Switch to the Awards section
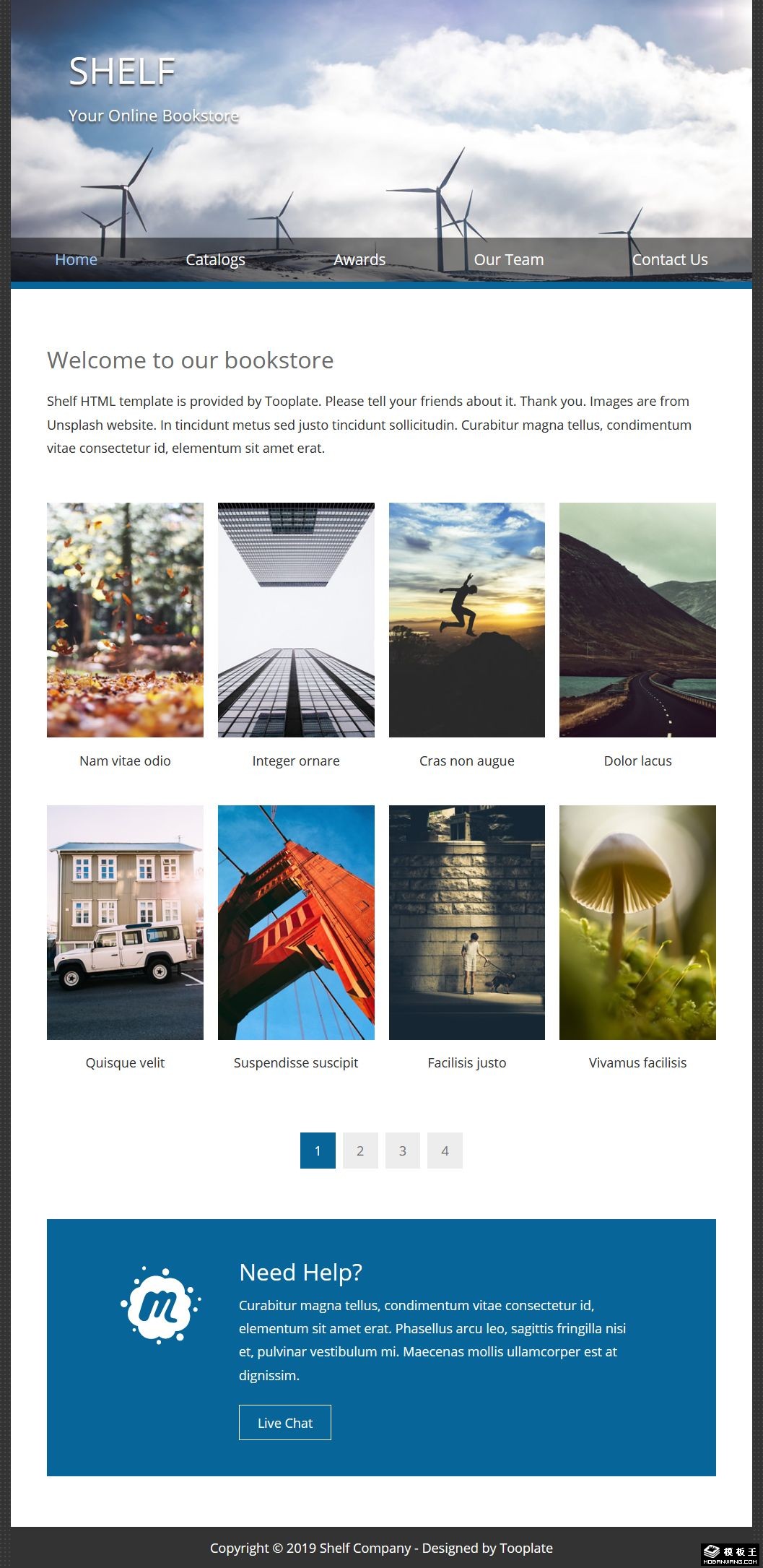763x1568 pixels. (359, 259)
